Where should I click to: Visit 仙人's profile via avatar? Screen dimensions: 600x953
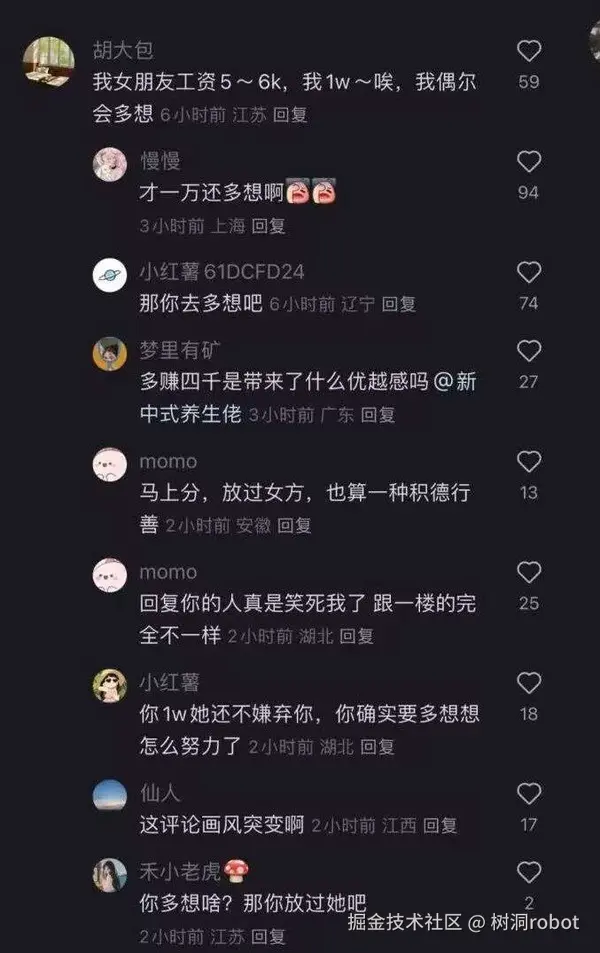click(x=110, y=796)
